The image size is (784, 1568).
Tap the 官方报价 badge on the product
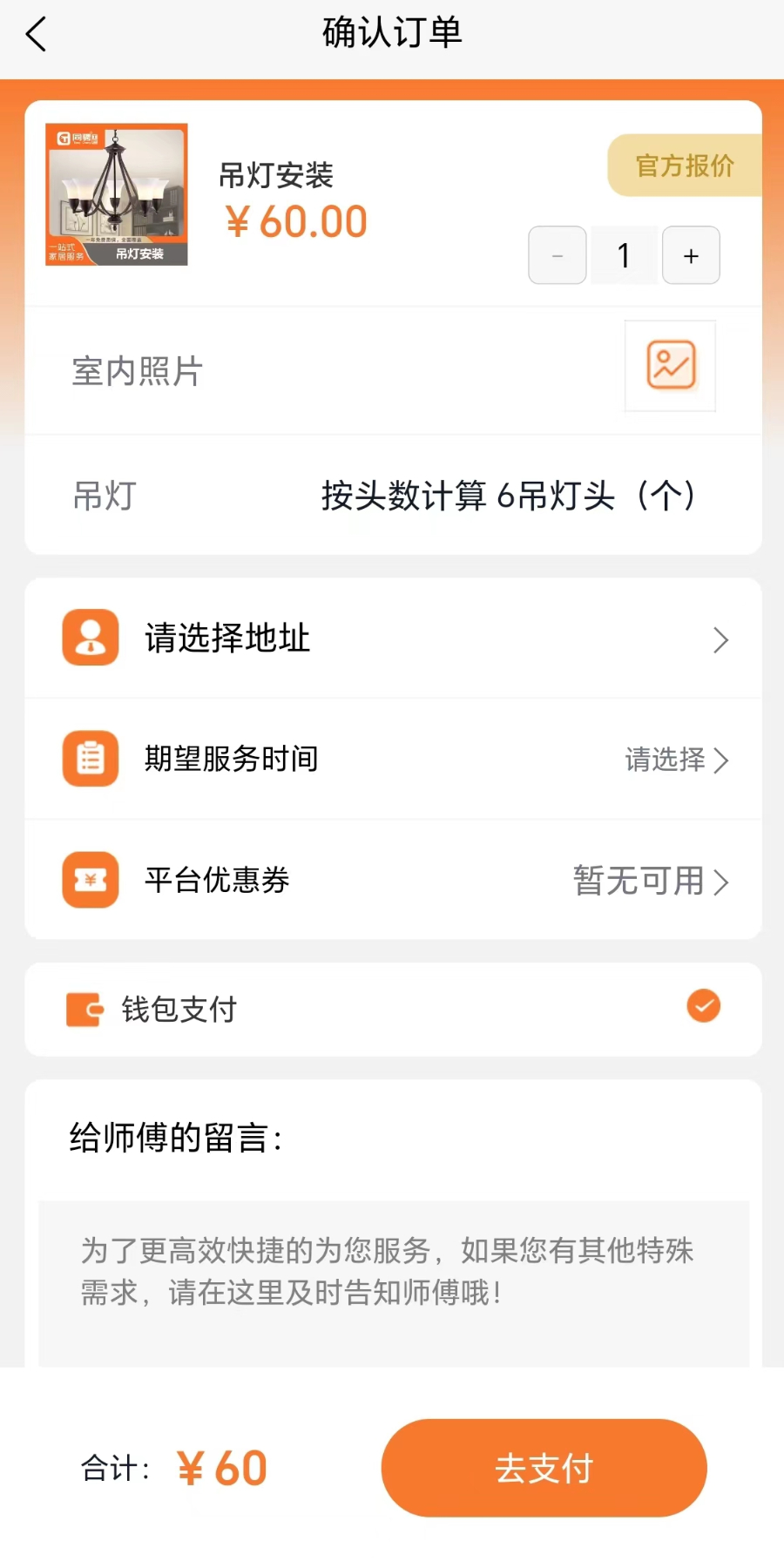click(685, 166)
